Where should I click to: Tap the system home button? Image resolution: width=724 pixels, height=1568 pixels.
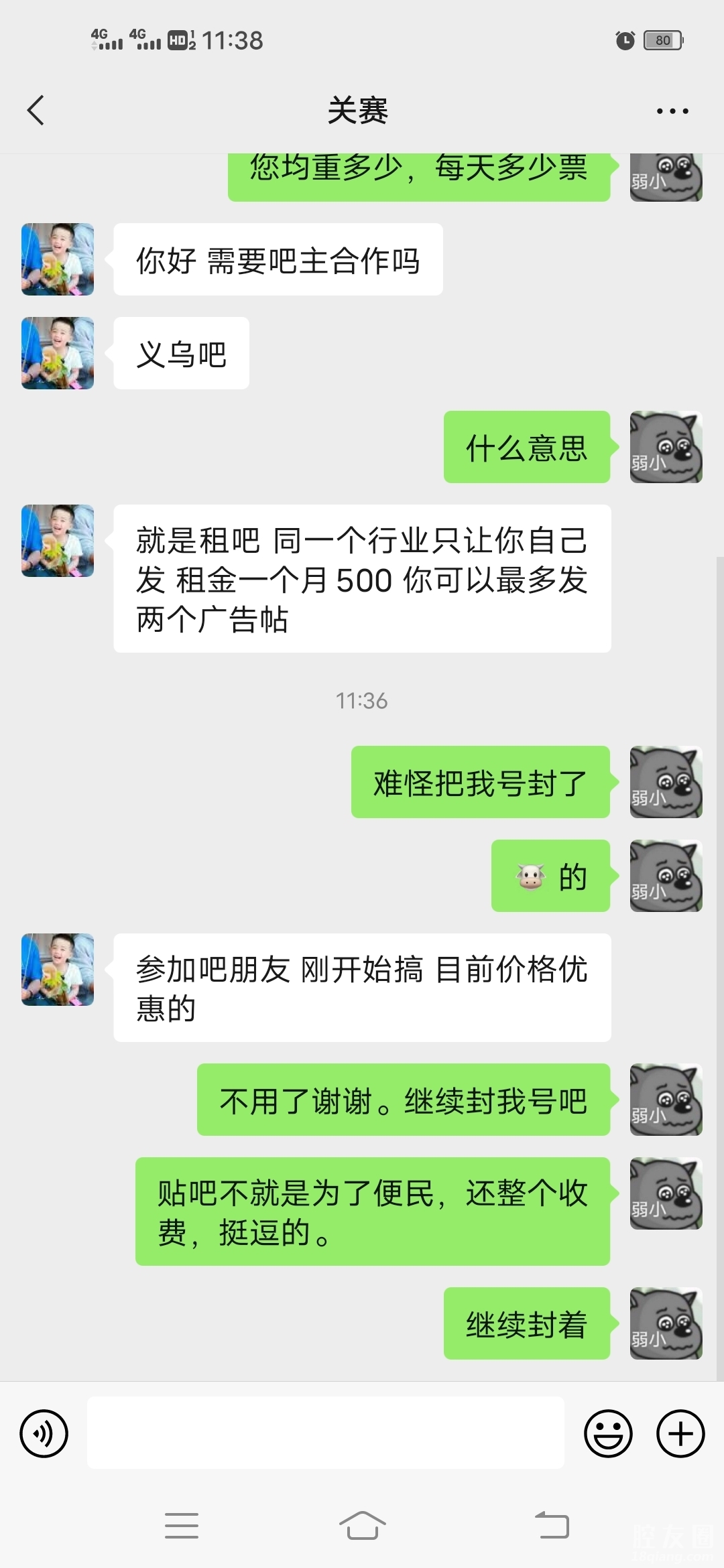(362, 1525)
